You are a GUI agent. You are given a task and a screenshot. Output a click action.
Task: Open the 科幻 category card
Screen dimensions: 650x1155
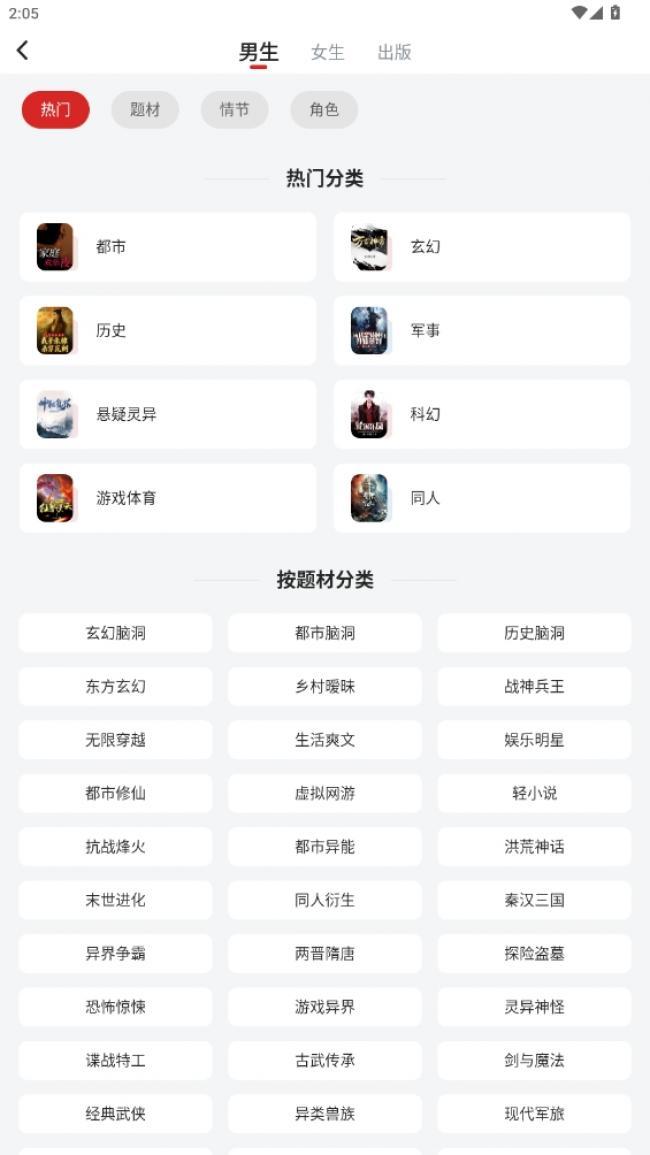482,414
